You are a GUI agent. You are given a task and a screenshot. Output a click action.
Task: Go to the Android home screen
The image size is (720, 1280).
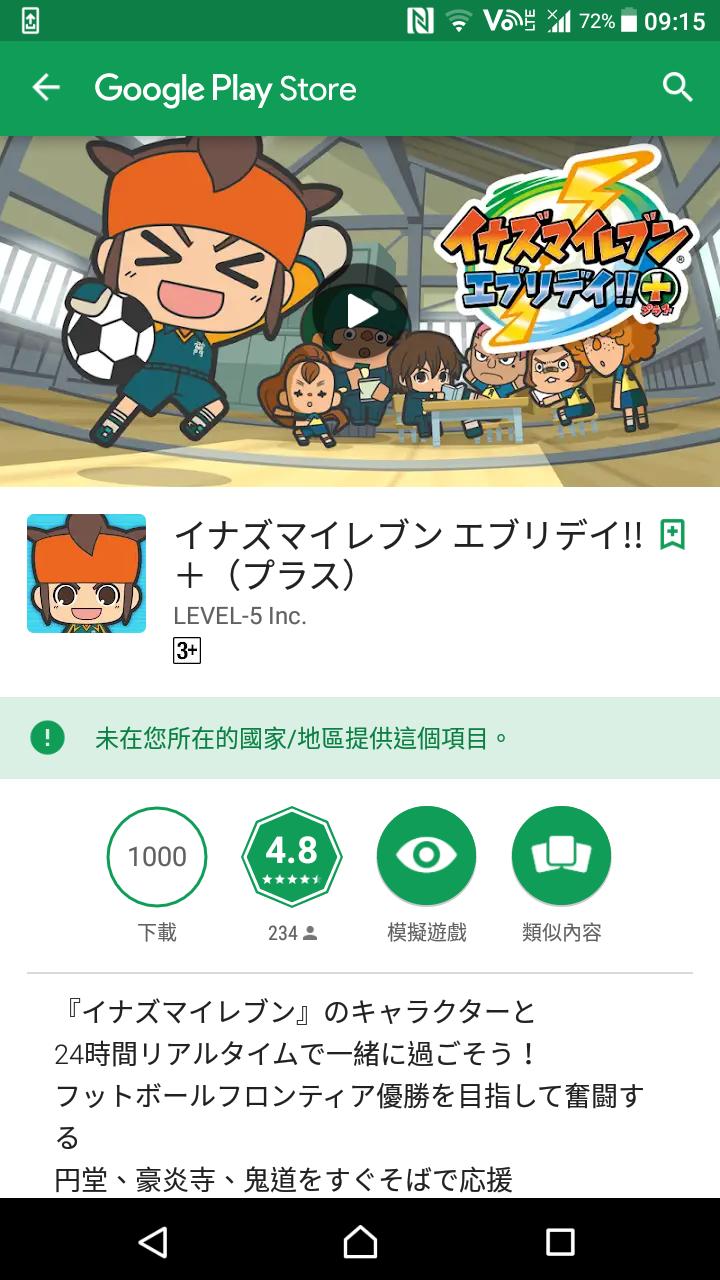pyautogui.click(x=360, y=1241)
